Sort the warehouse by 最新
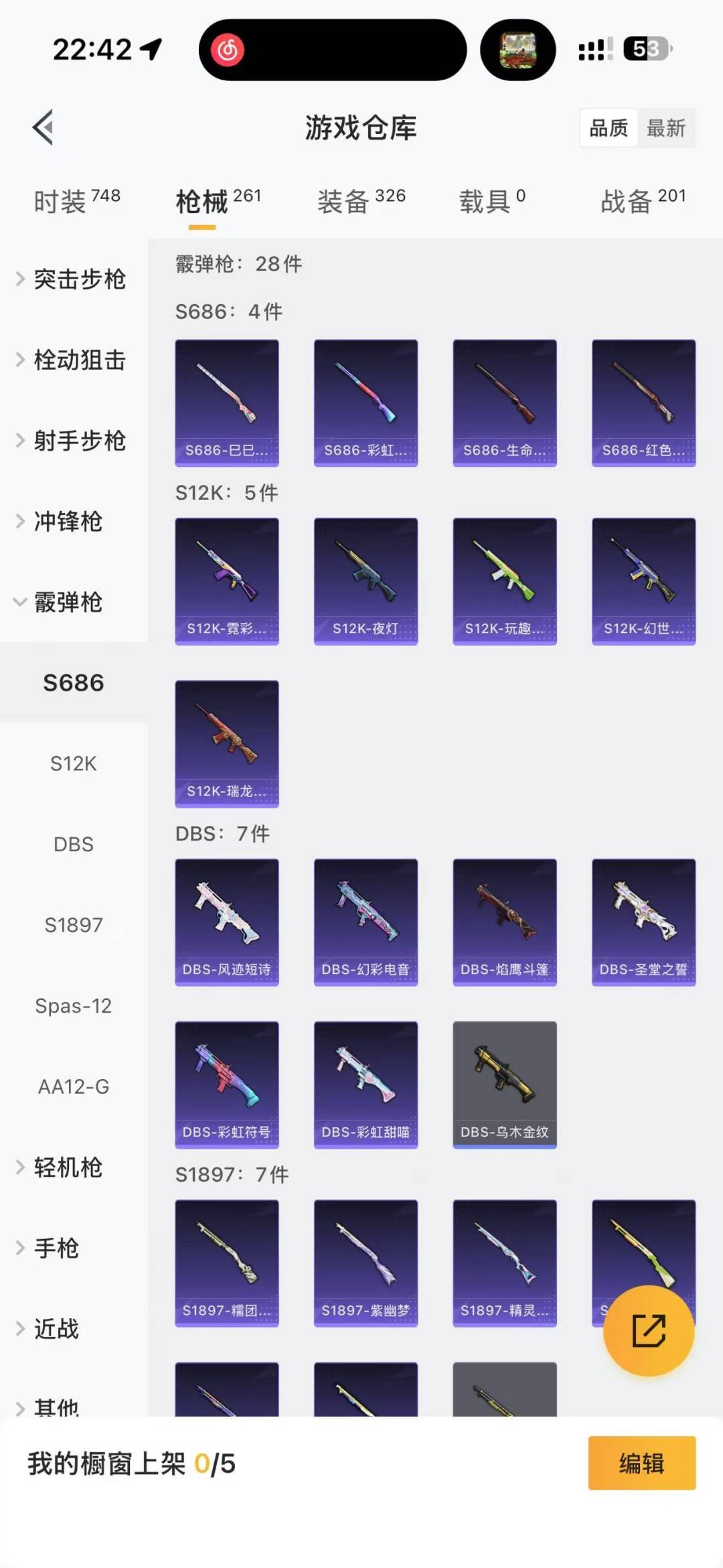The width and height of the screenshot is (723, 1568). coord(665,128)
